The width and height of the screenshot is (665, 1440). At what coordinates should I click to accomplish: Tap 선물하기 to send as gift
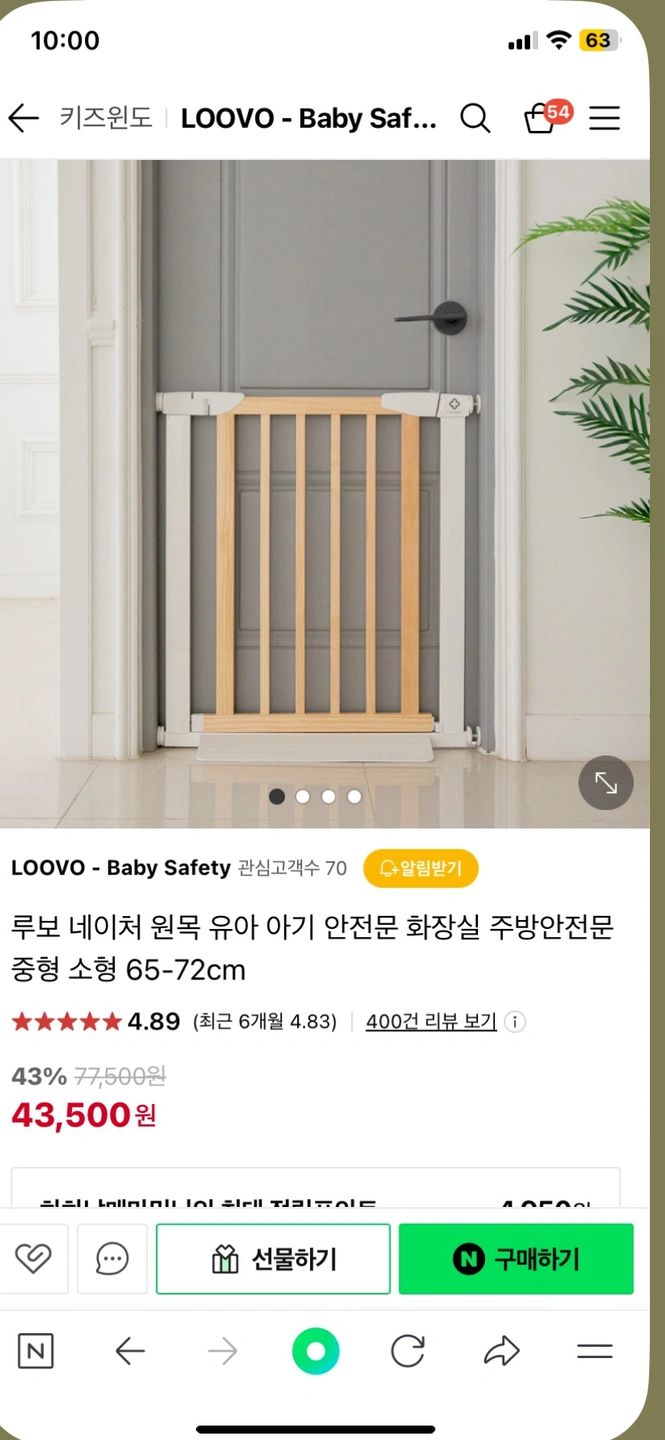click(273, 1259)
